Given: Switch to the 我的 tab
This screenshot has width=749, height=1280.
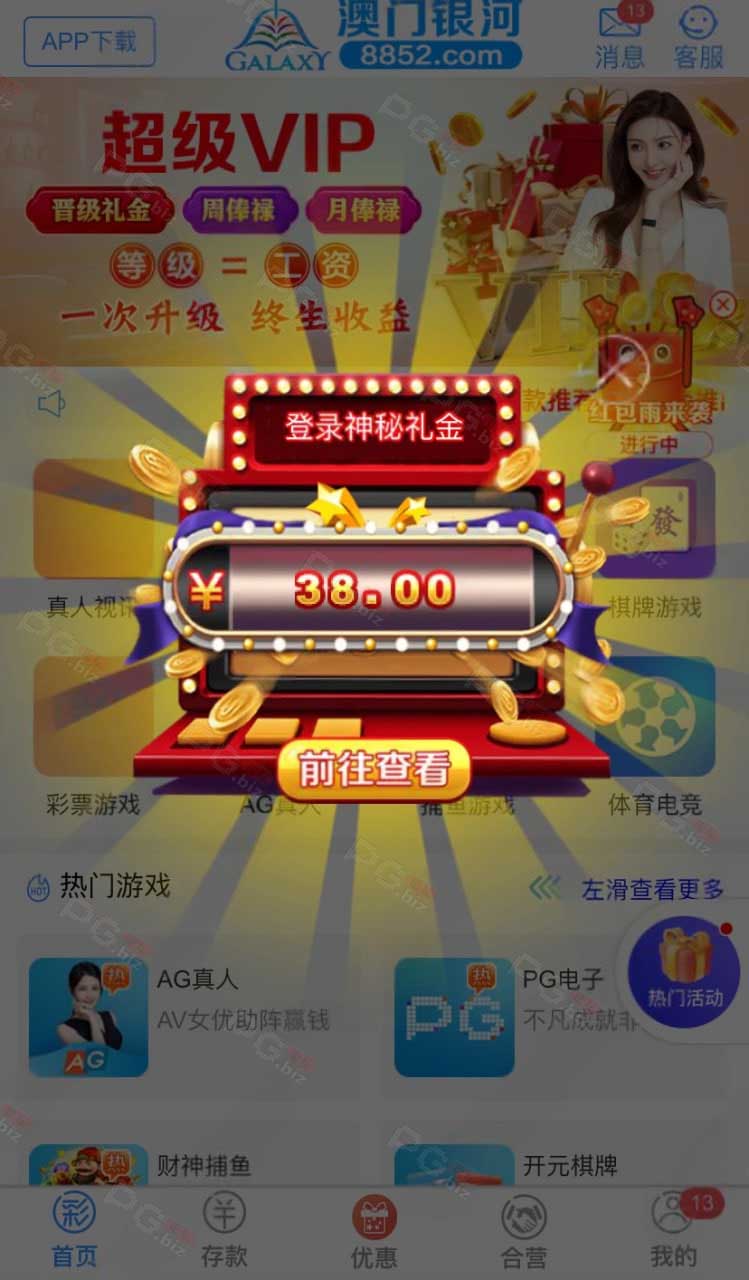Looking at the screenshot, I should click(x=674, y=1230).
